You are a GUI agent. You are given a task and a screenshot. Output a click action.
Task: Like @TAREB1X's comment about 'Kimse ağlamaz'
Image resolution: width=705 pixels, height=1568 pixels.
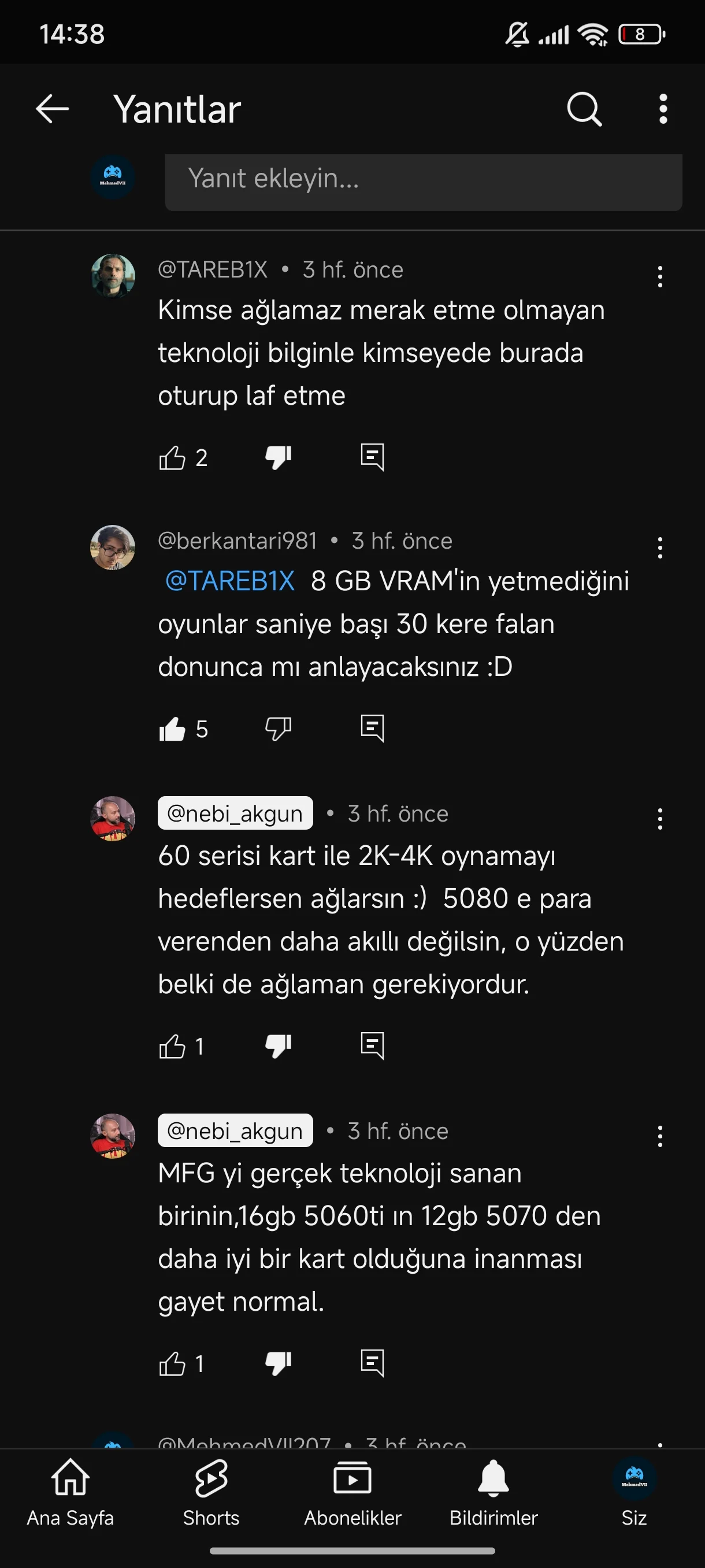click(x=172, y=458)
